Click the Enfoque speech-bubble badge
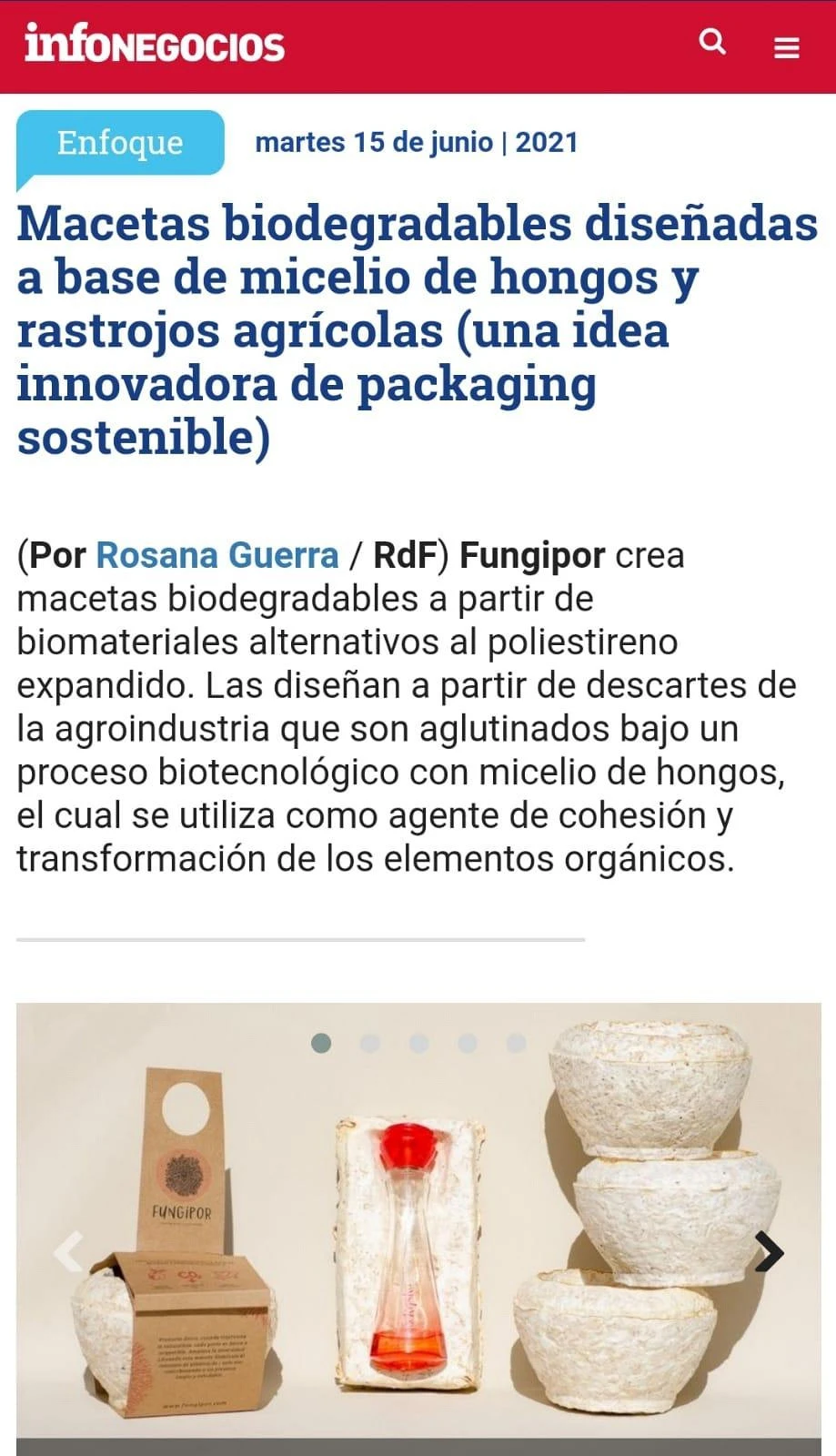 120,141
